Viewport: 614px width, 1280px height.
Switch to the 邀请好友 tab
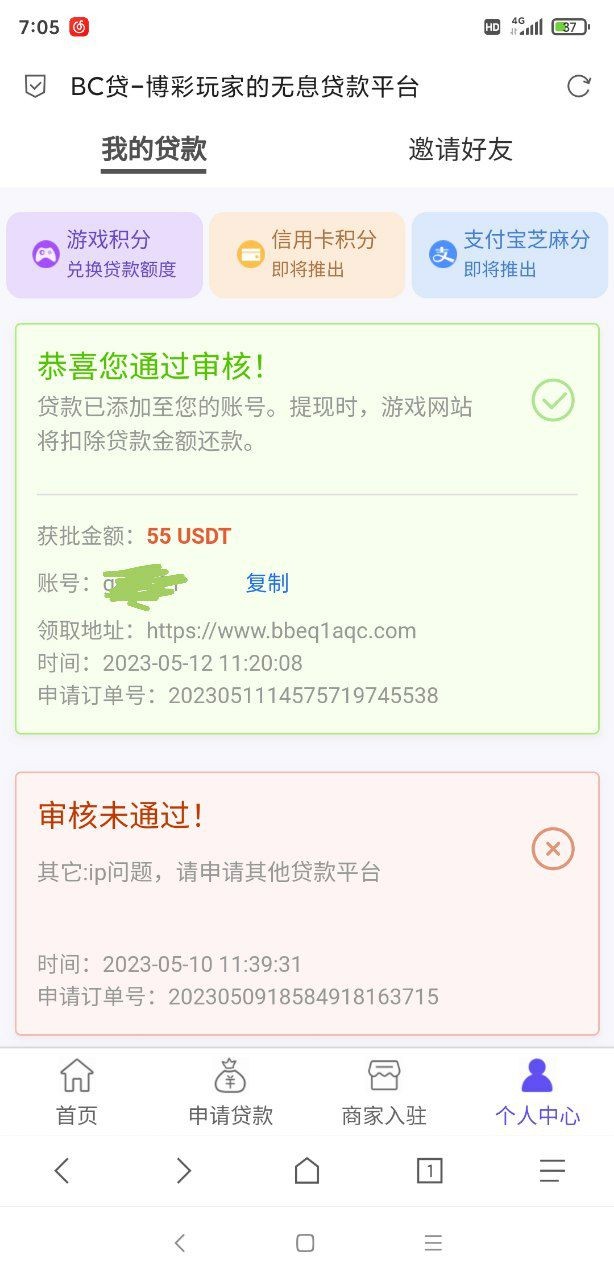point(460,150)
